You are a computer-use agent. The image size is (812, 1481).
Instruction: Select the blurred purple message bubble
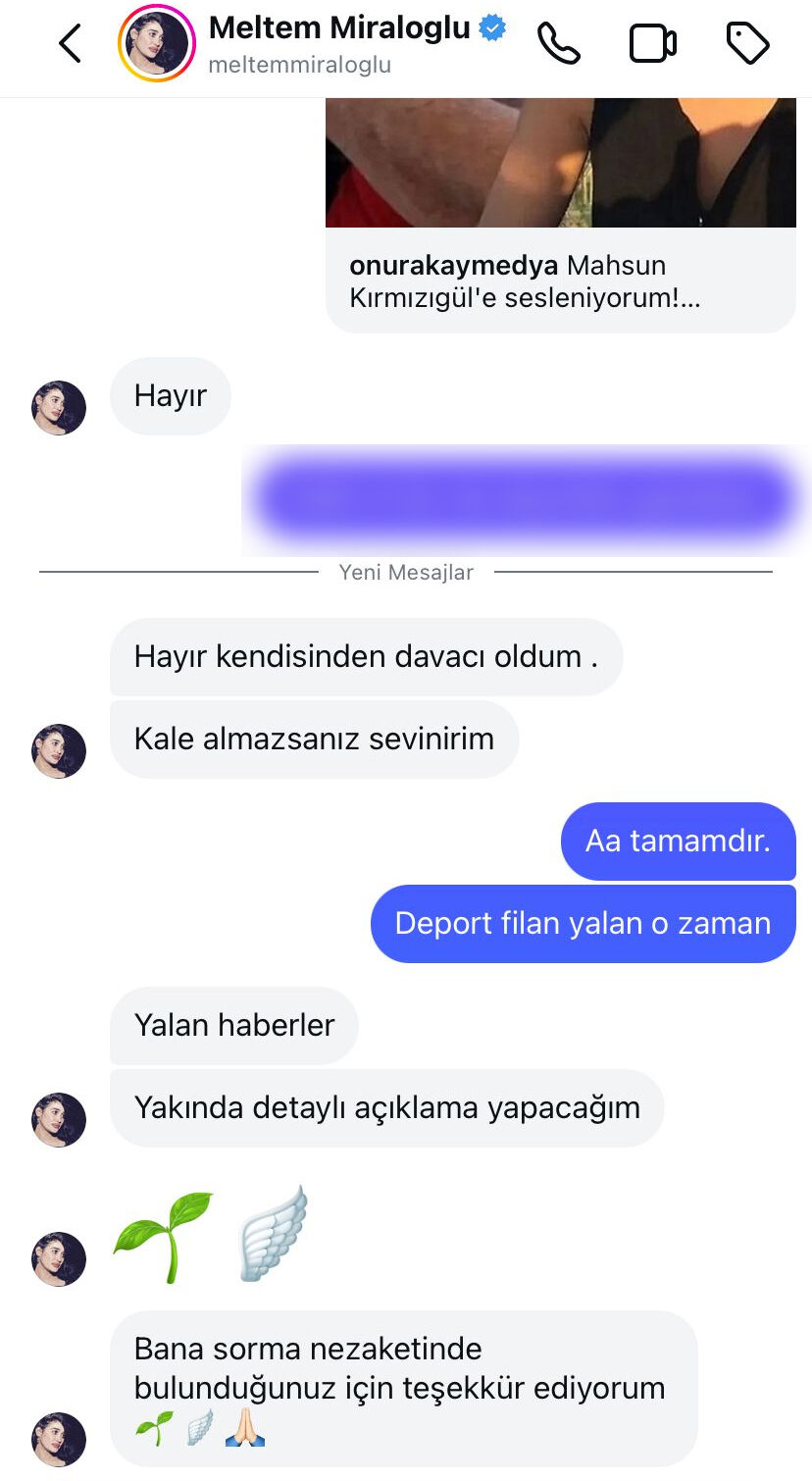pos(530,495)
